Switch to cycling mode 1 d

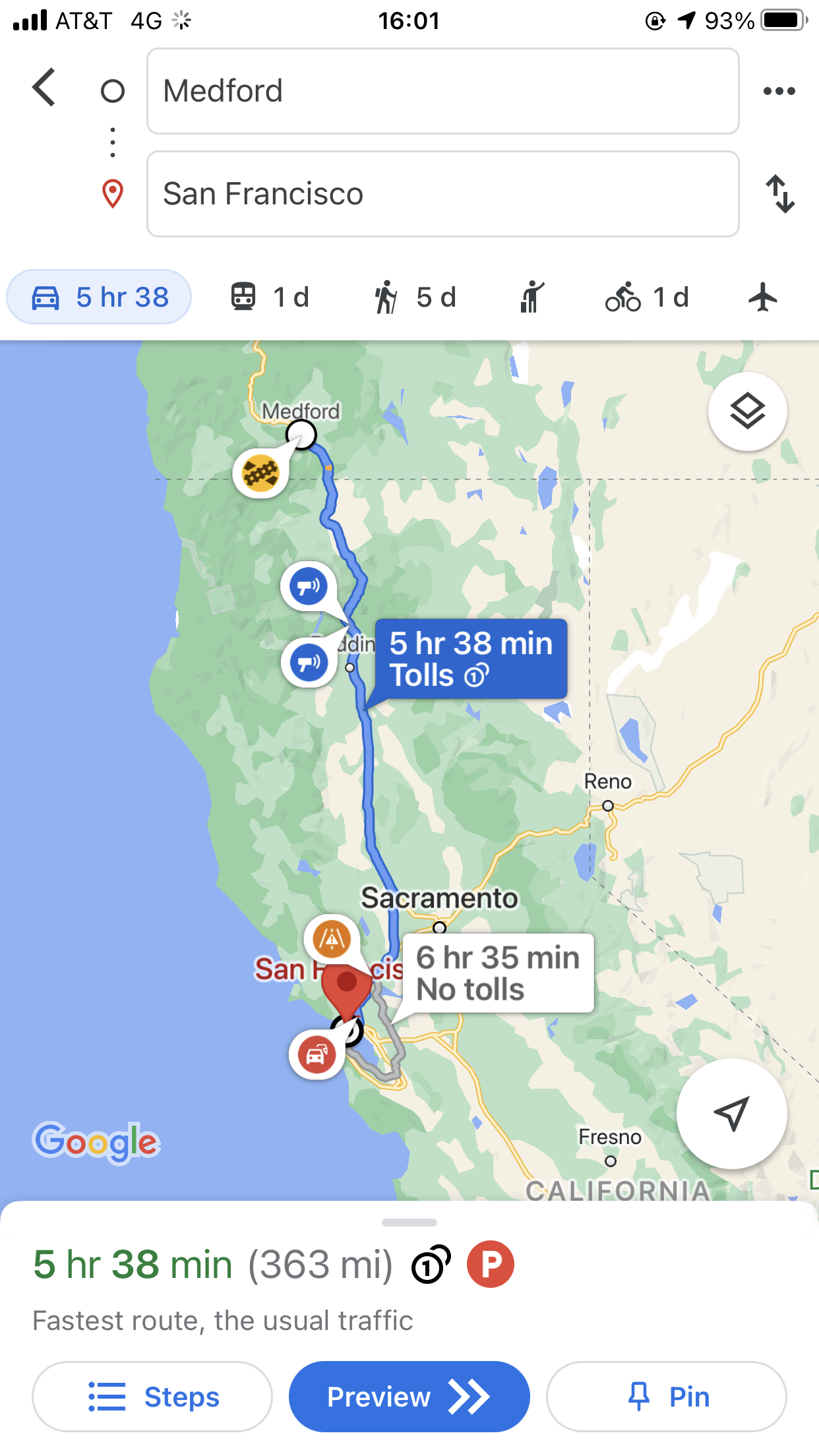(x=647, y=297)
